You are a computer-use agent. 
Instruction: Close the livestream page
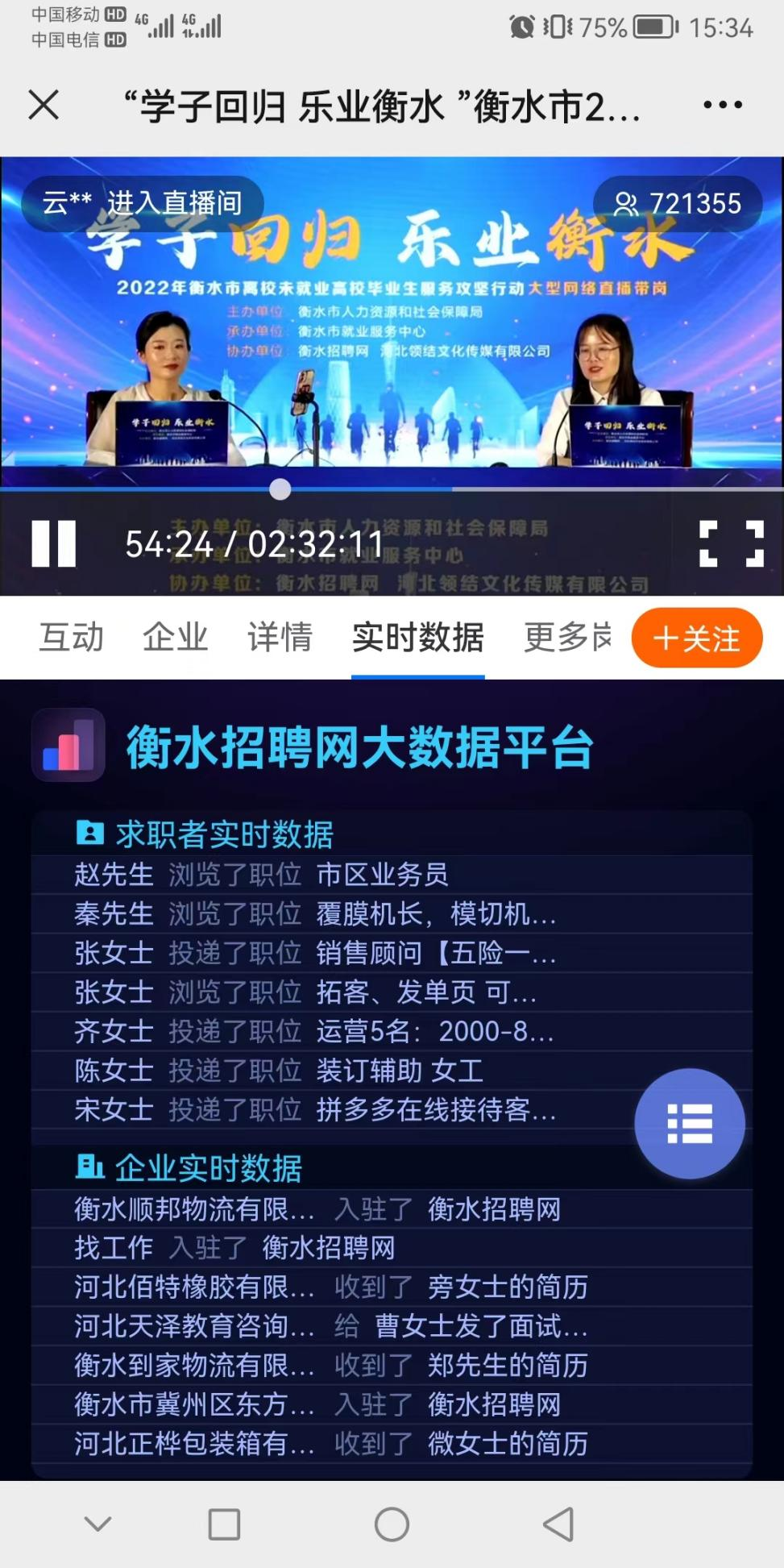pyautogui.click(x=44, y=105)
